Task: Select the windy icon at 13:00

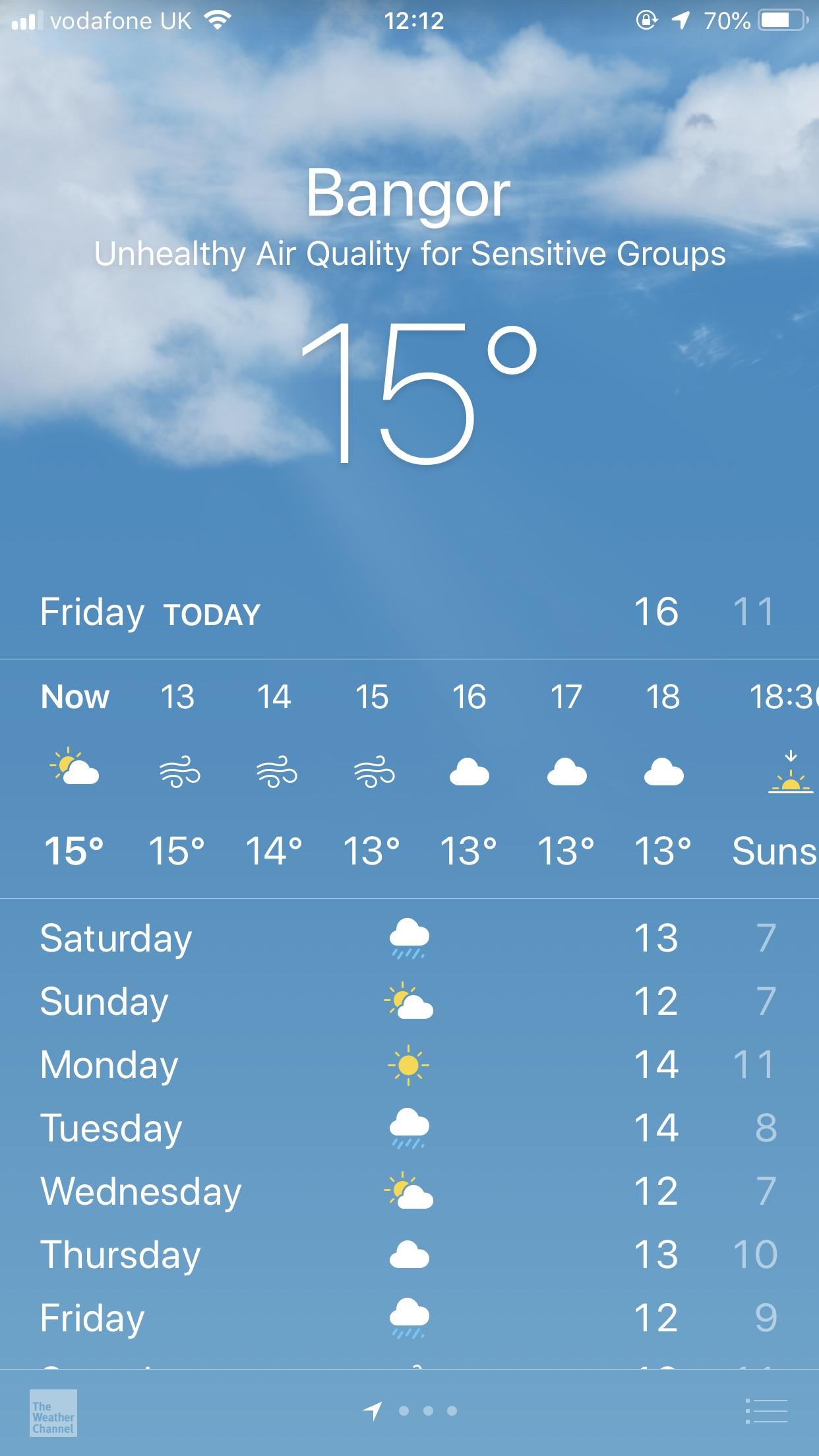Action: (178, 773)
